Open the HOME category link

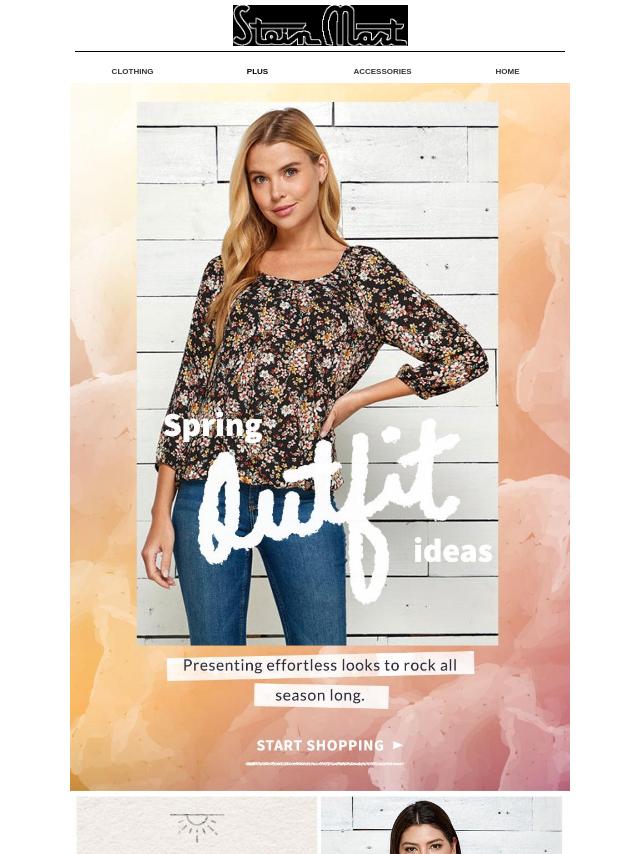tap(507, 71)
